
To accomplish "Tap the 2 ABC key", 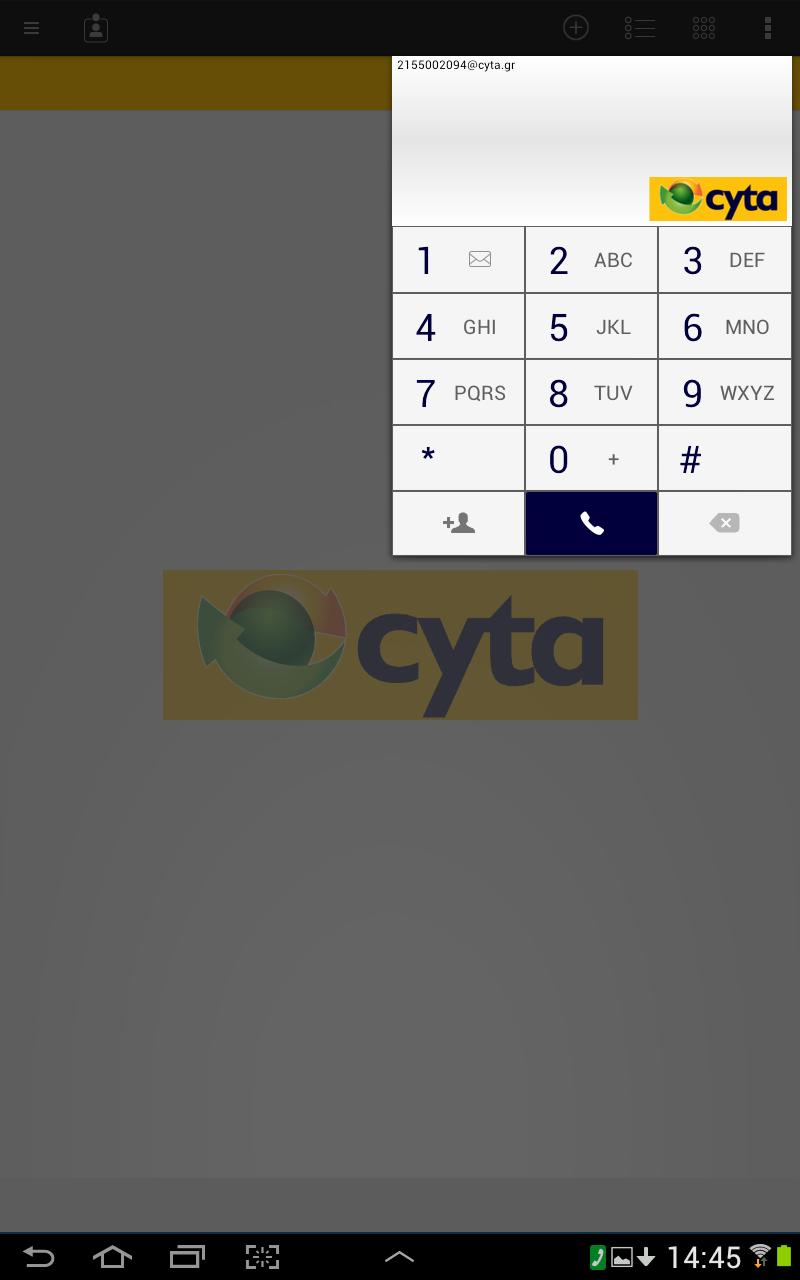I will [x=591, y=260].
